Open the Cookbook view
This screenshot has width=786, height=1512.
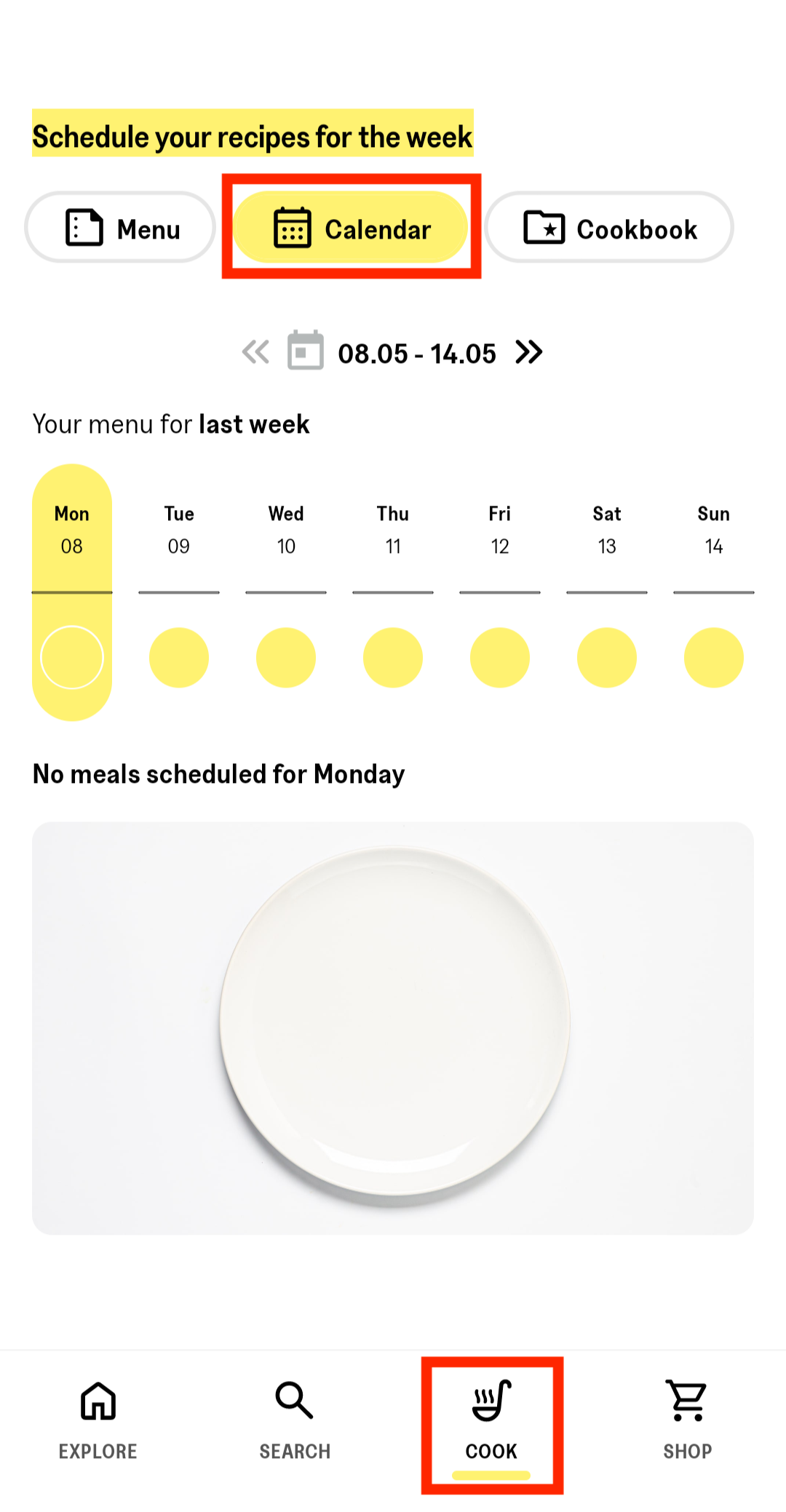coord(609,228)
